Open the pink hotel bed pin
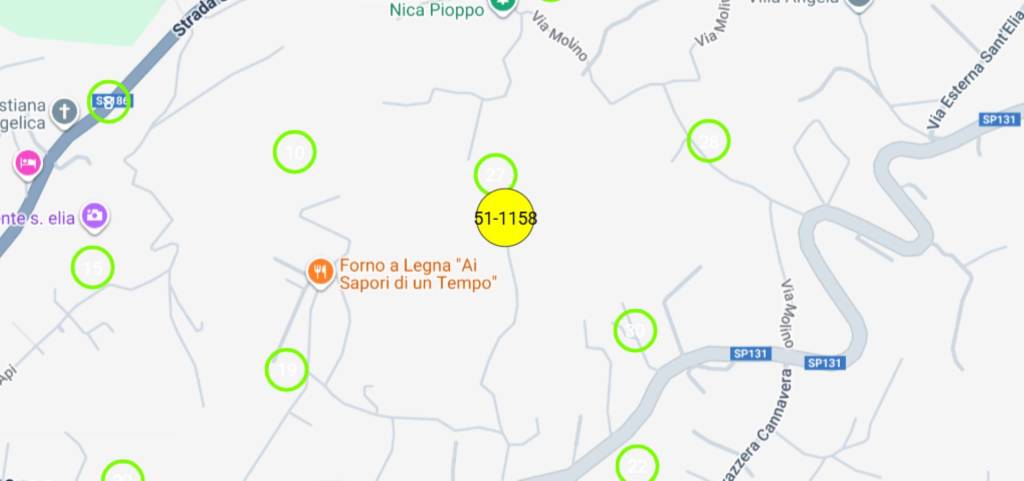 (x=28, y=162)
